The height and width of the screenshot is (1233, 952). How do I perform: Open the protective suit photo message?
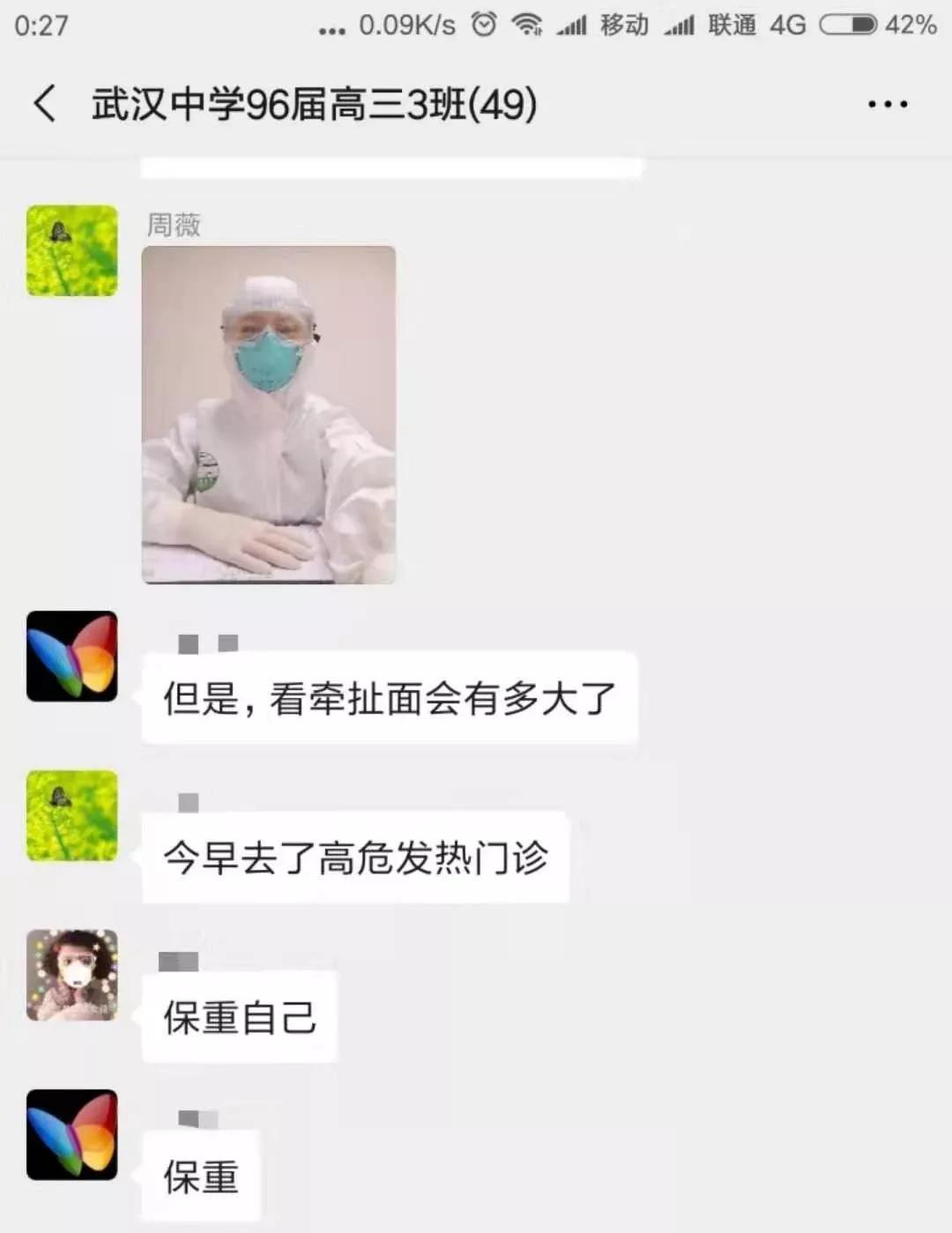pyautogui.click(x=269, y=414)
